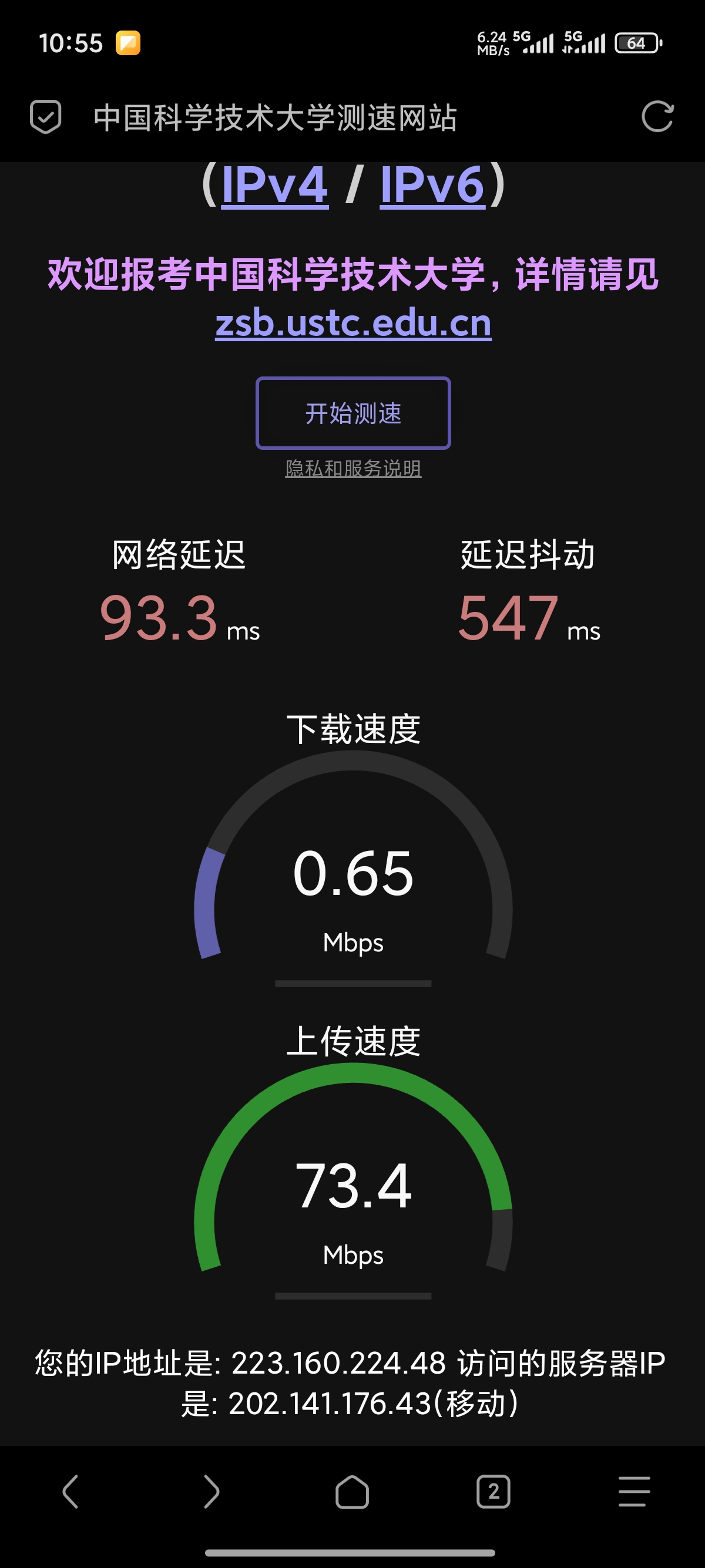This screenshot has height=1568, width=705.
Task: Open 隐私和服务说明 link
Action: (x=353, y=468)
